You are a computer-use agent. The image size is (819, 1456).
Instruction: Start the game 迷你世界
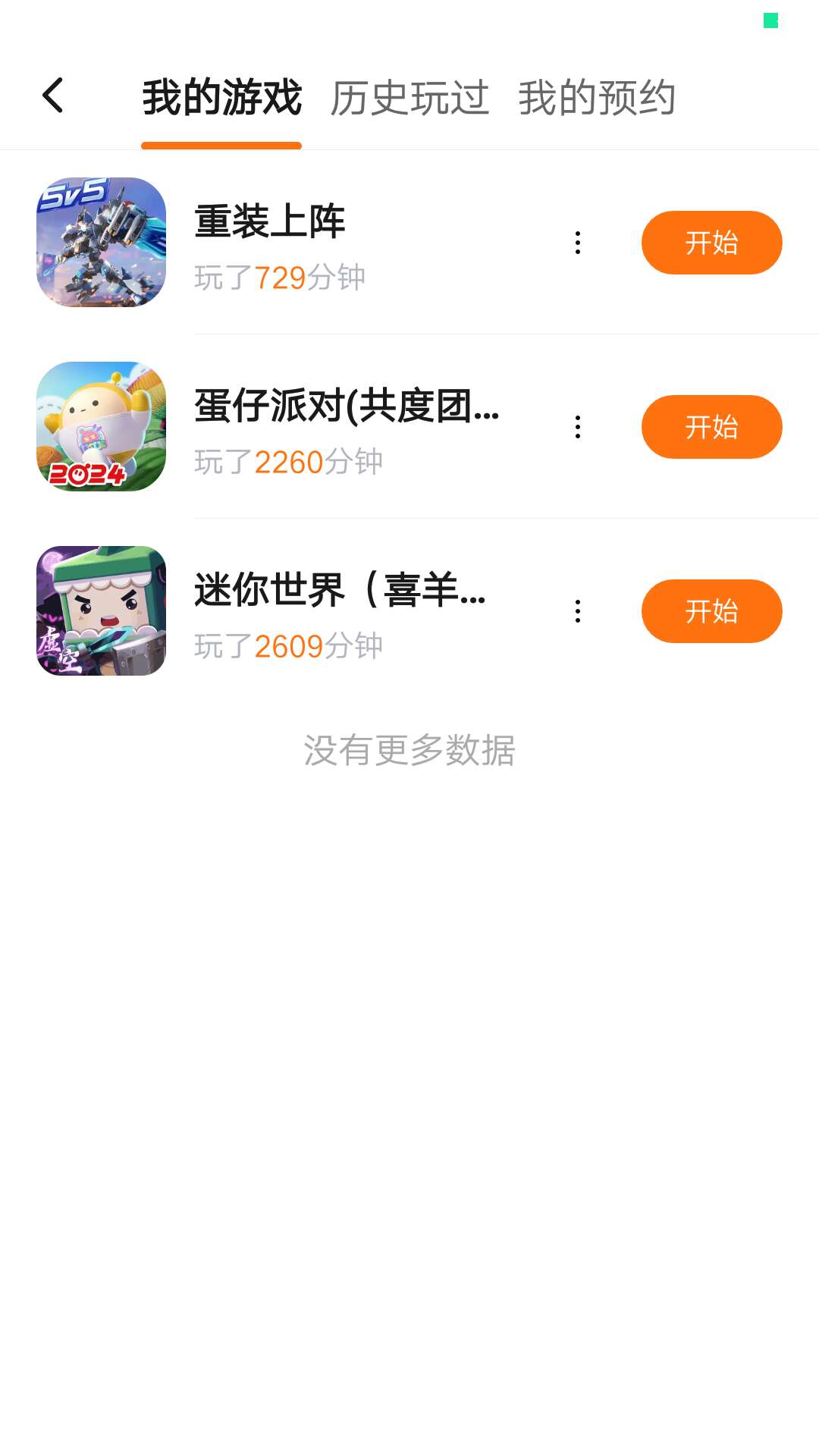pos(711,611)
